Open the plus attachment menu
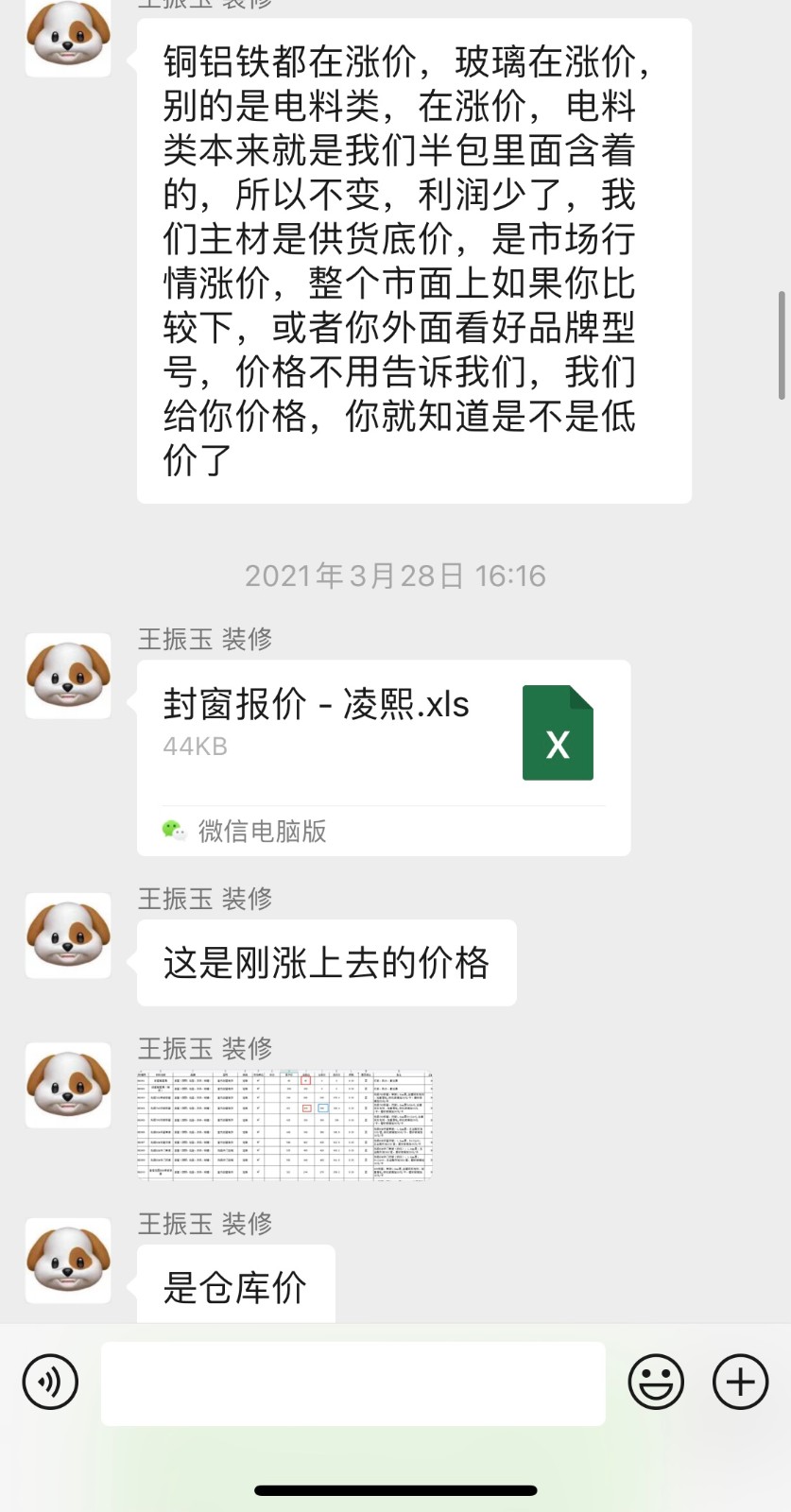This screenshot has width=791, height=1512. 740,1383
